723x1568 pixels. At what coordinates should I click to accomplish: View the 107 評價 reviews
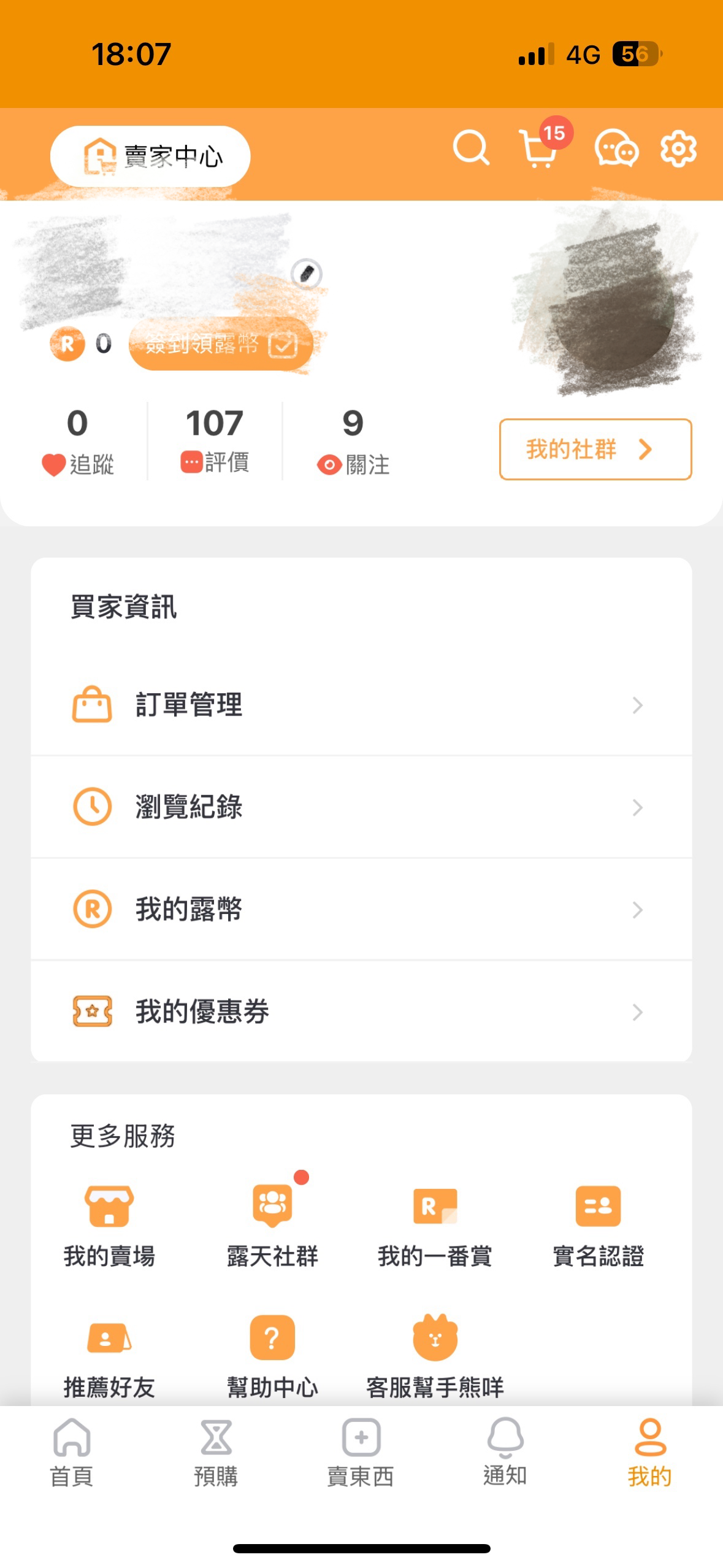click(215, 441)
